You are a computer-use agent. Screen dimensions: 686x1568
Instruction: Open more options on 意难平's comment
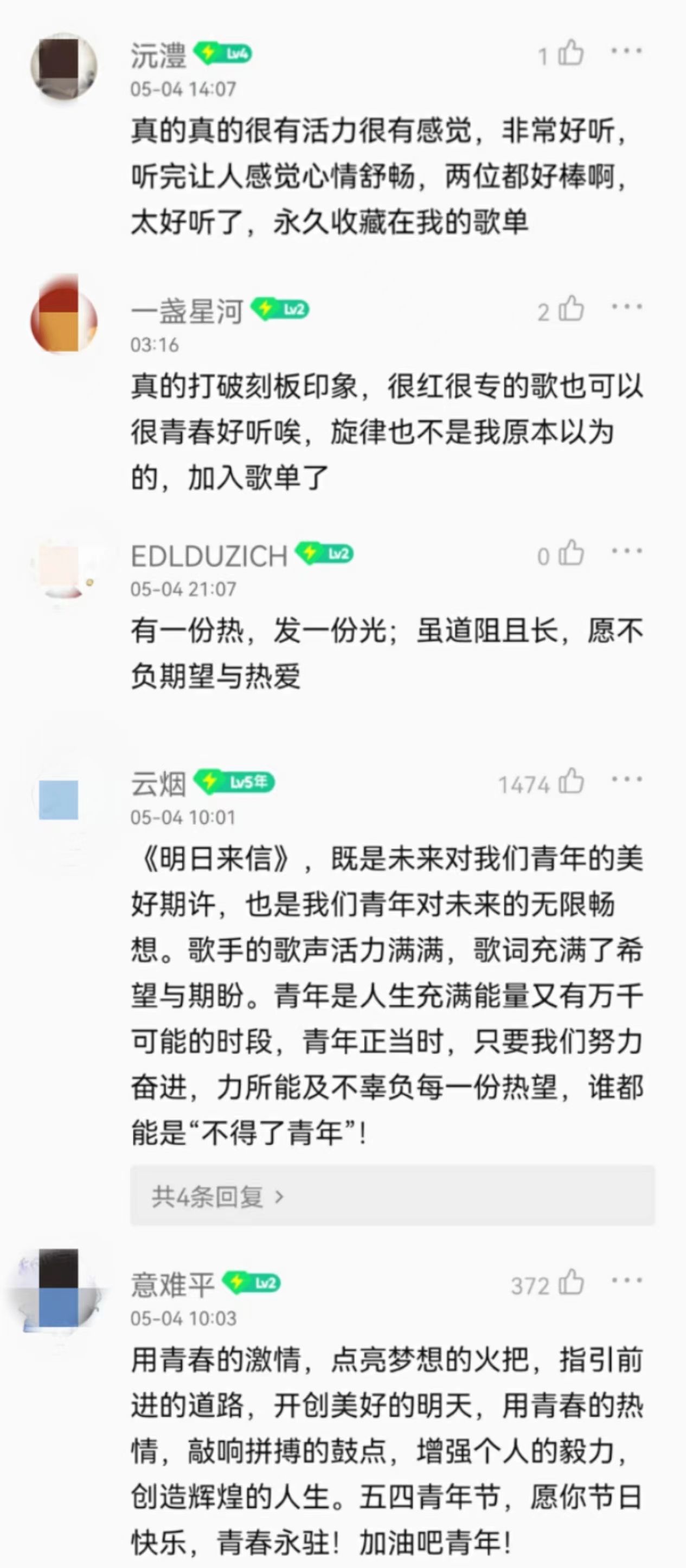pos(627,1281)
